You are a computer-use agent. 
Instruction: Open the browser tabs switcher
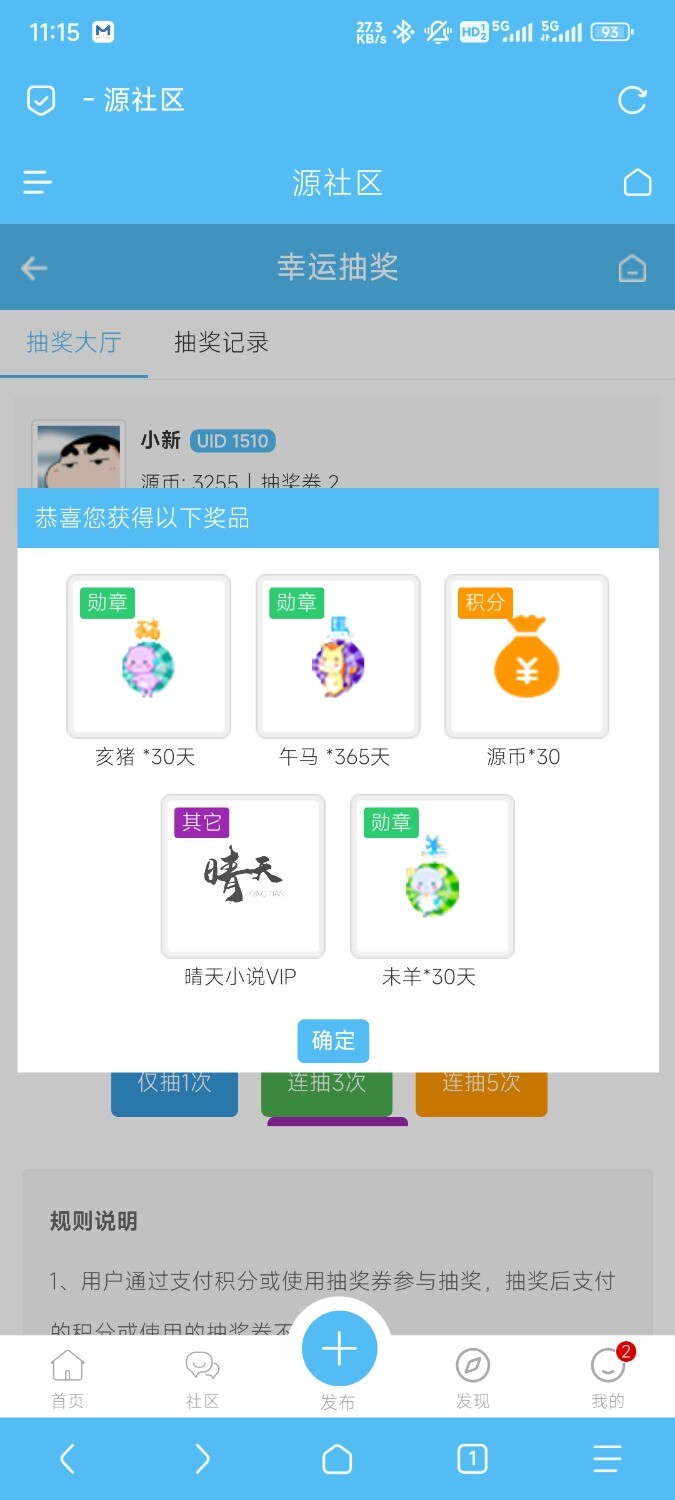pyautogui.click(x=472, y=1459)
